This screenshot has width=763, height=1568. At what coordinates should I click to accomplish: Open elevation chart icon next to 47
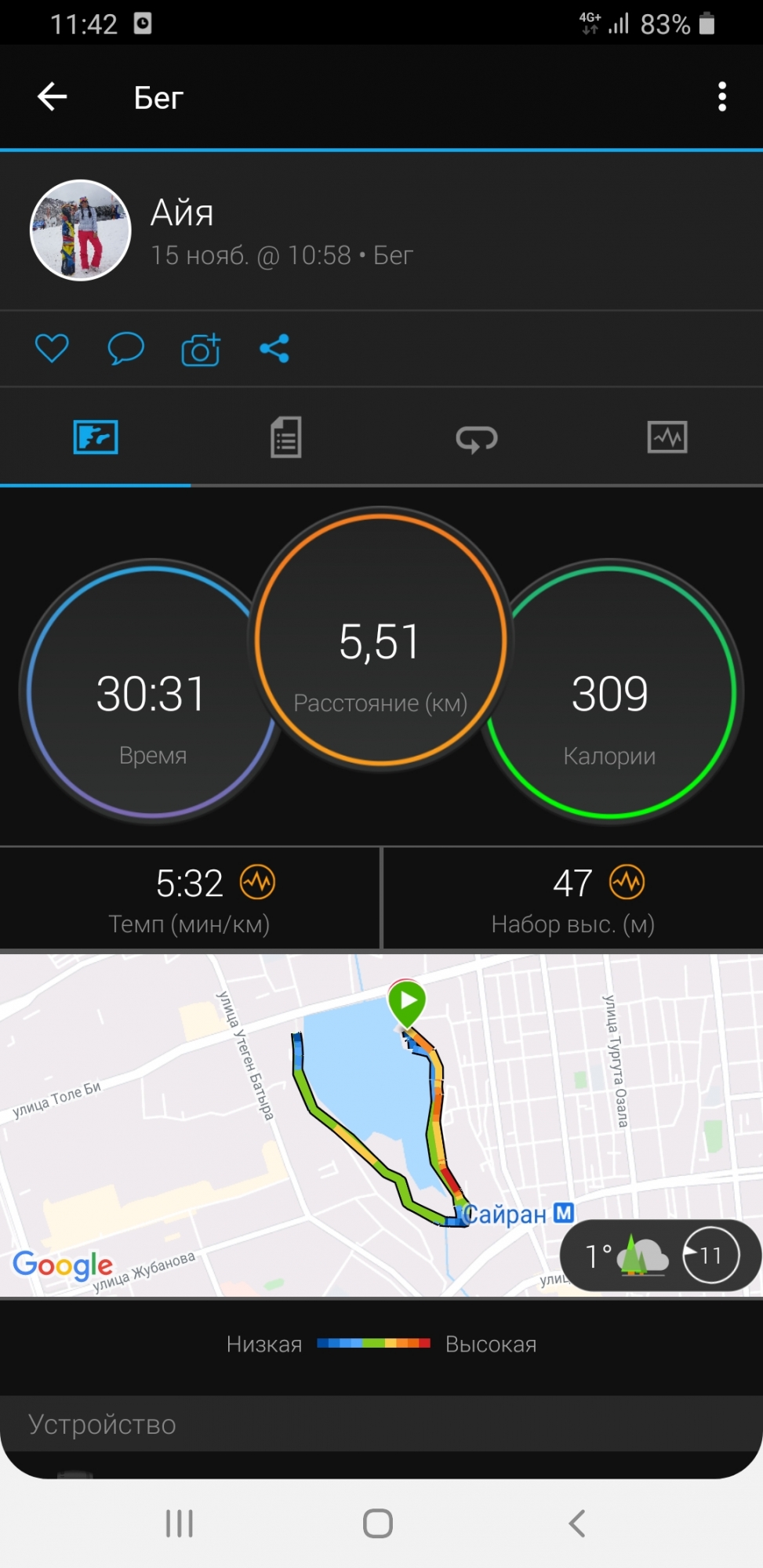627,883
